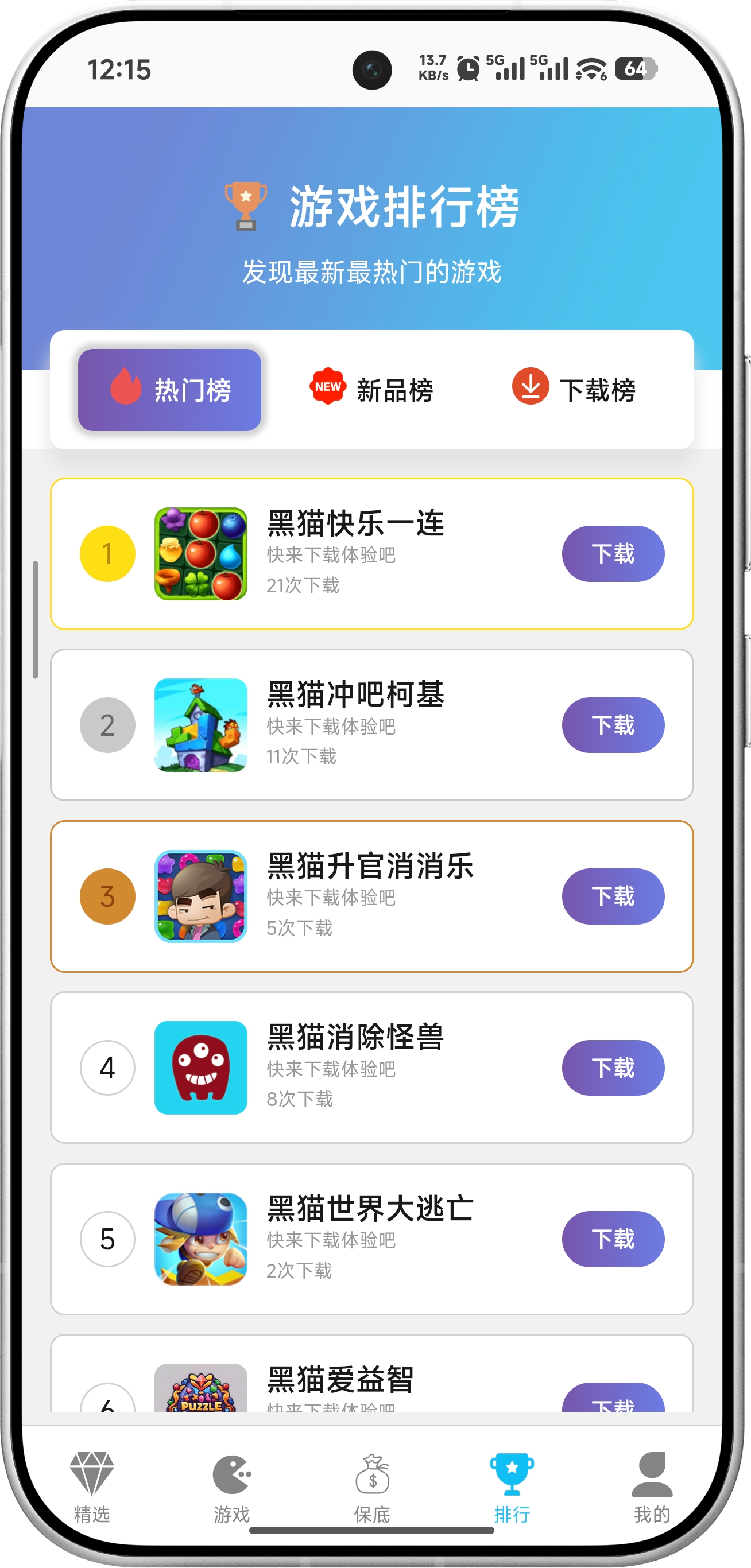Tap the fruit match icon of 黑猫快乐一连
Image resolution: width=751 pixels, height=1568 pixels.
pos(201,553)
